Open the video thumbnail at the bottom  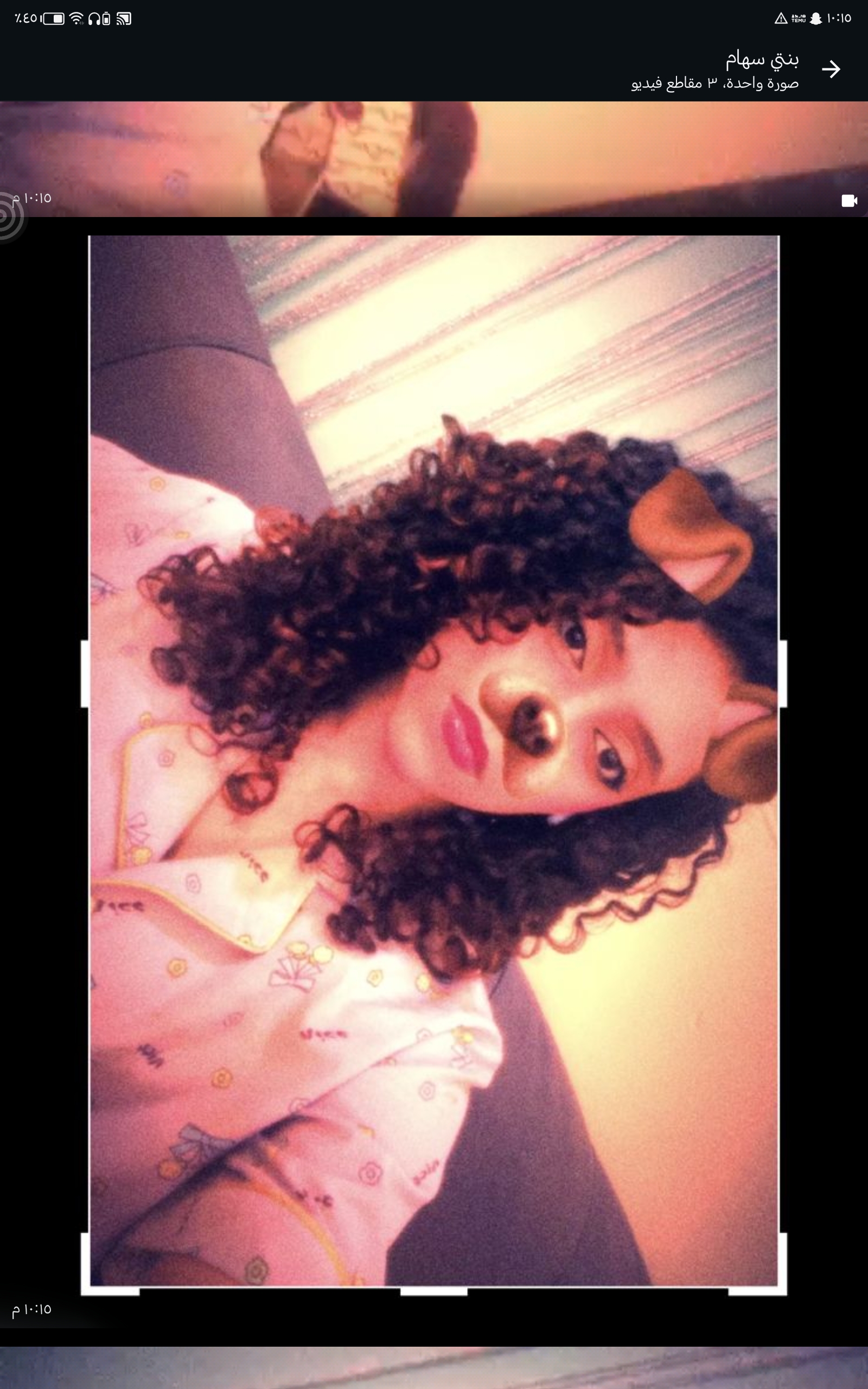[434, 1368]
